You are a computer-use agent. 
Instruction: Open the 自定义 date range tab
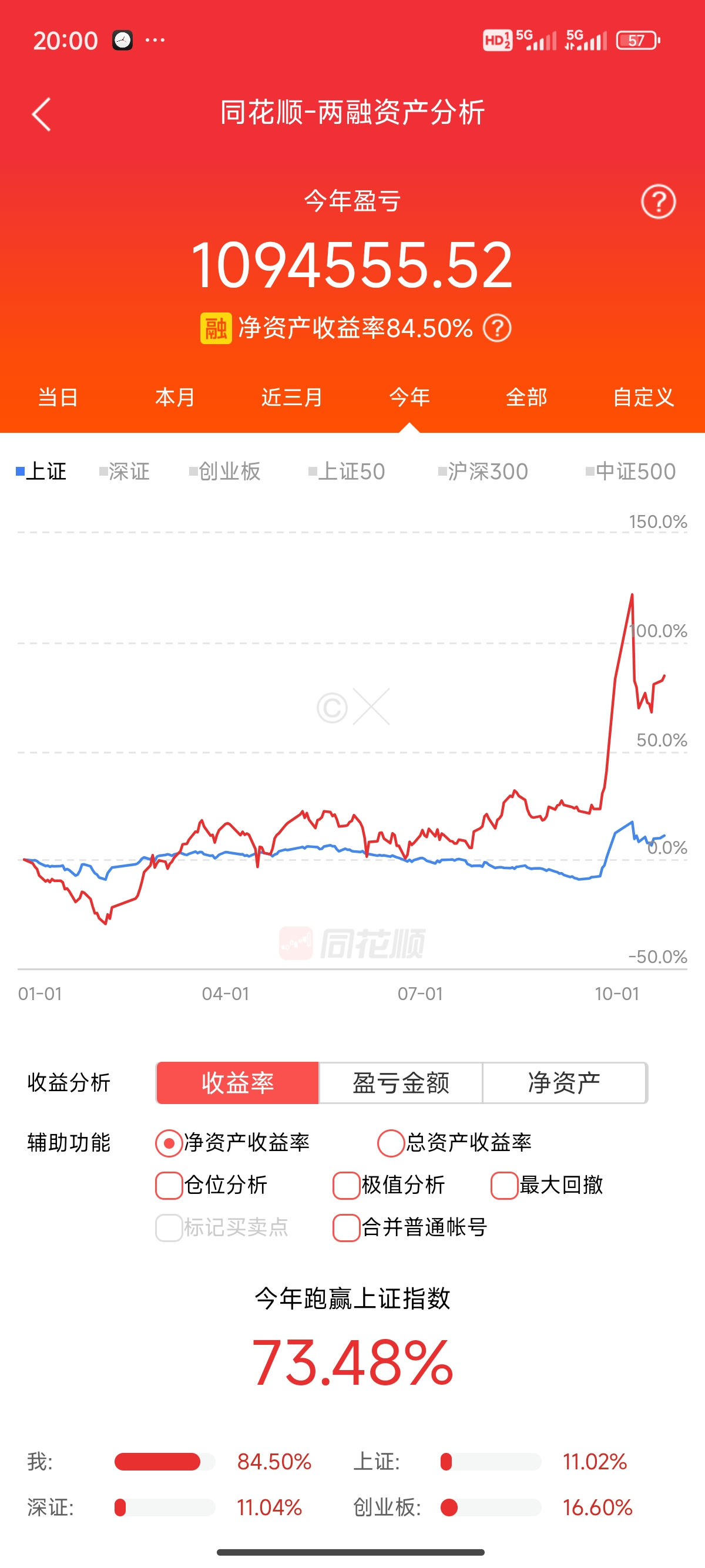[x=643, y=398]
